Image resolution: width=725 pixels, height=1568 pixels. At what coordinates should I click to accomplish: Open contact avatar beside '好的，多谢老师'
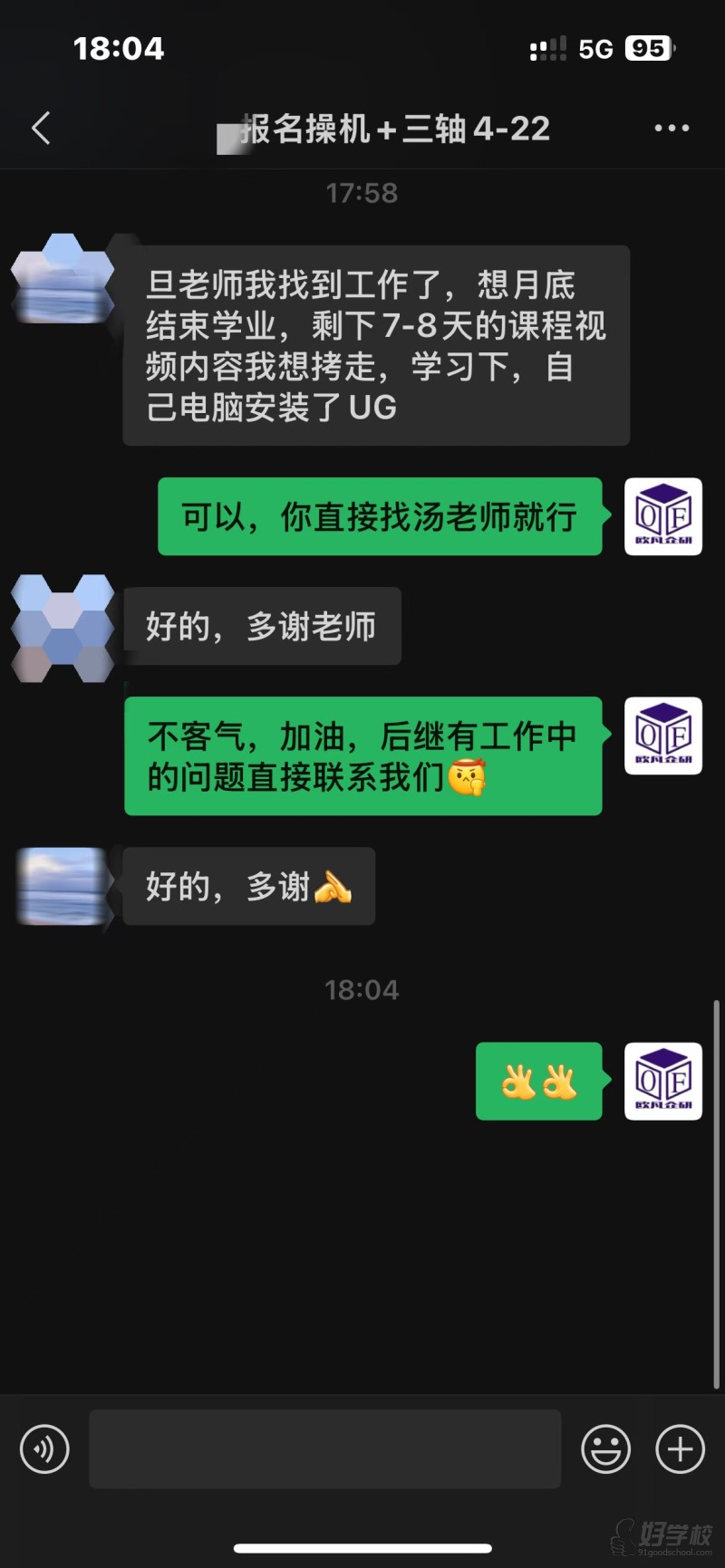tap(62, 627)
